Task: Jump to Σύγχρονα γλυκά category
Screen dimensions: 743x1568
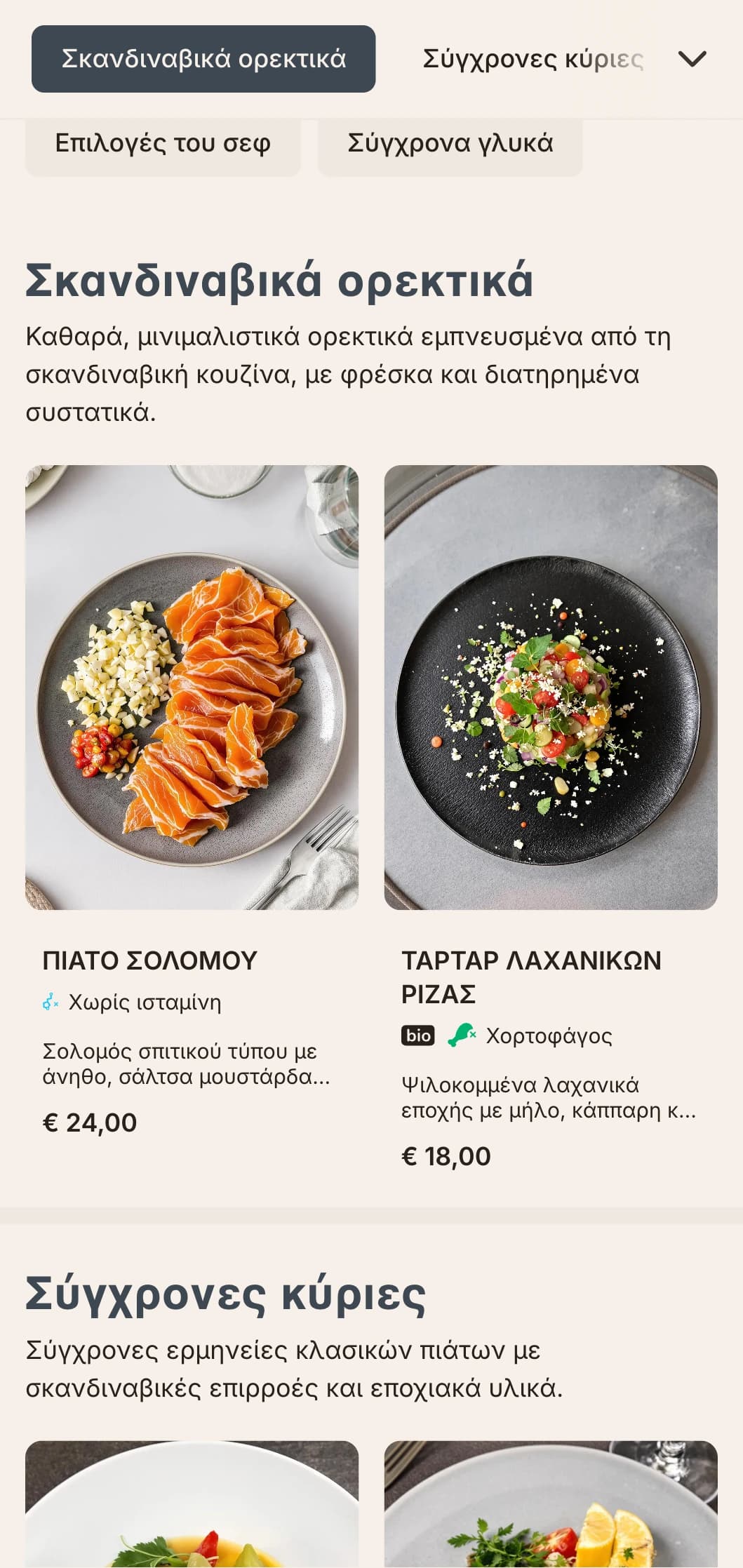Action: [x=450, y=144]
